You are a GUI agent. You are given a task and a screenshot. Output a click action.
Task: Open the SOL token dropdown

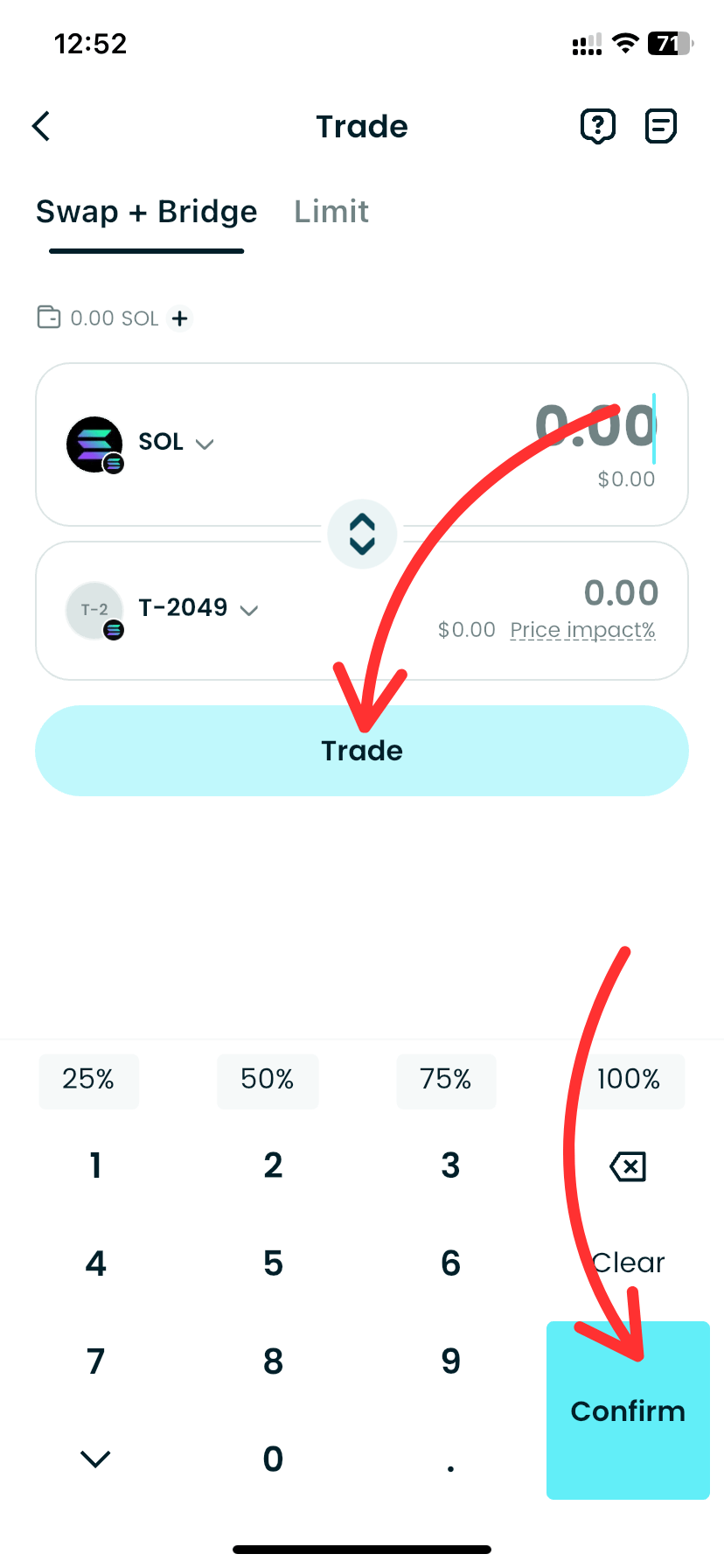175,442
